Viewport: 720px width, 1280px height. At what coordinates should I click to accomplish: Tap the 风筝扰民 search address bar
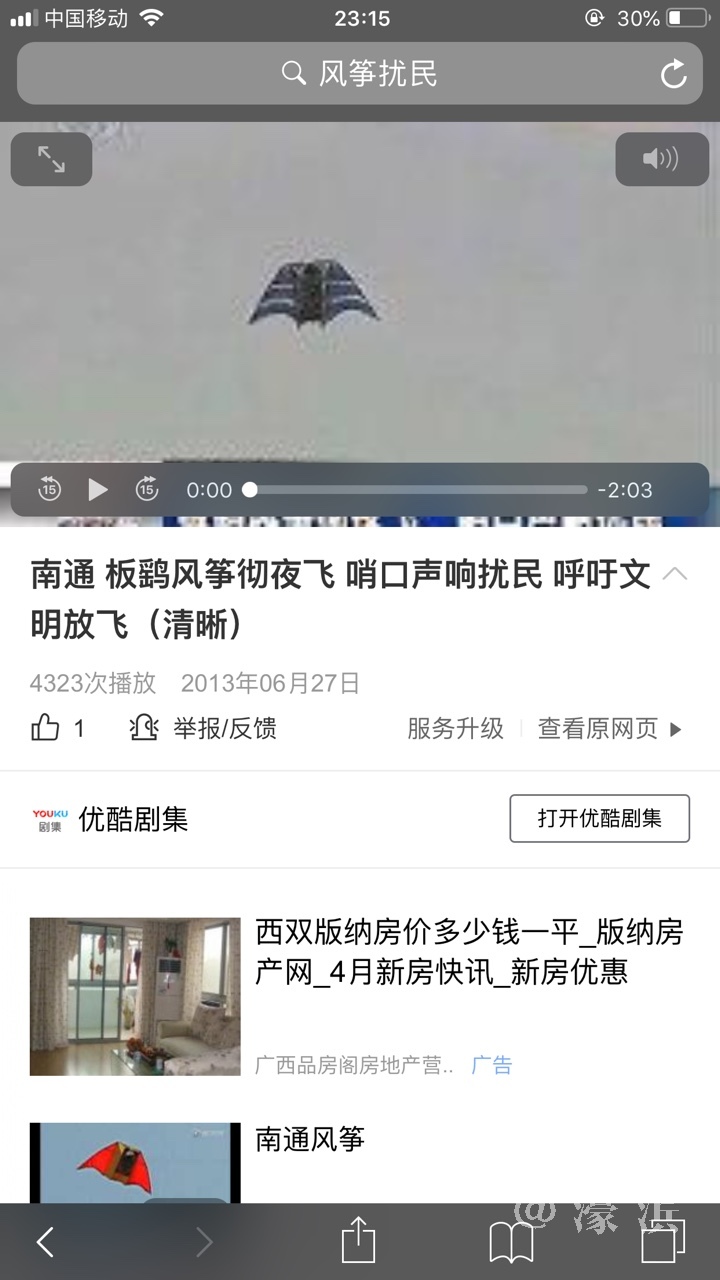(360, 74)
